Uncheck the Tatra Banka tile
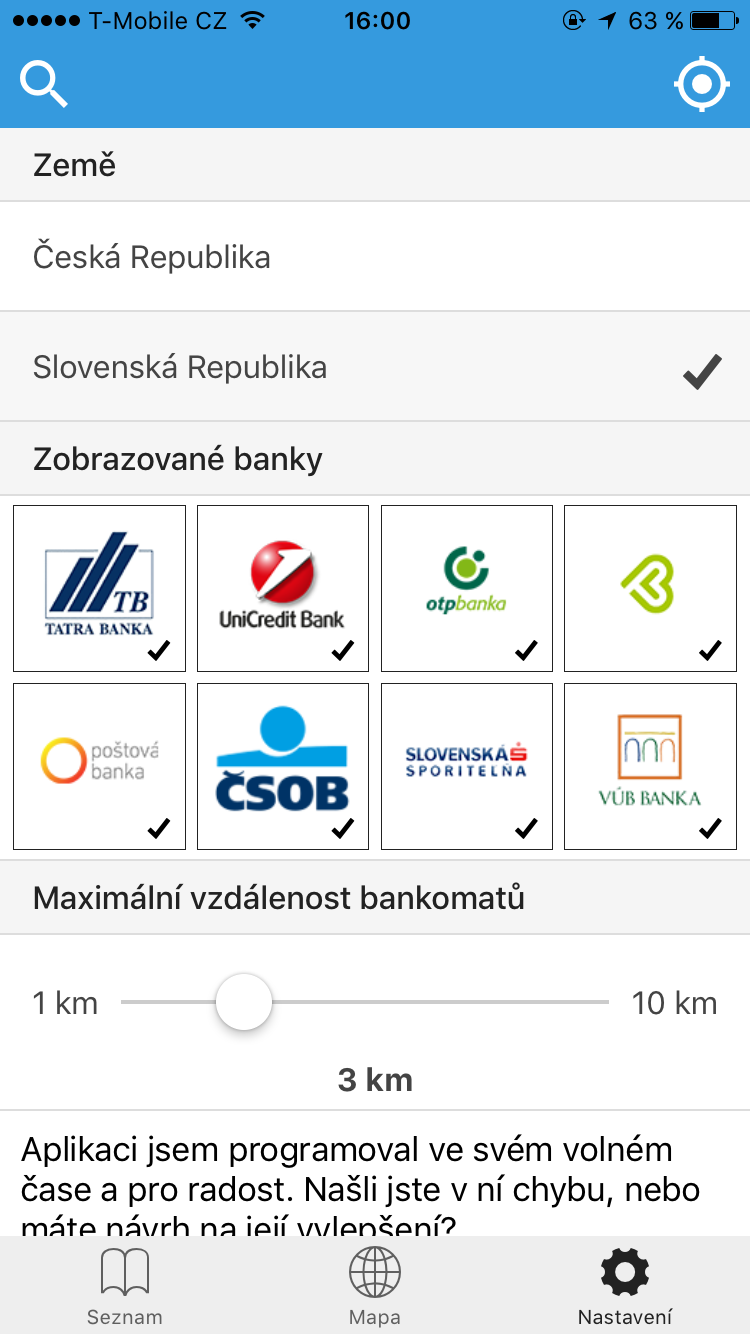The image size is (750, 1334). point(99,588)
